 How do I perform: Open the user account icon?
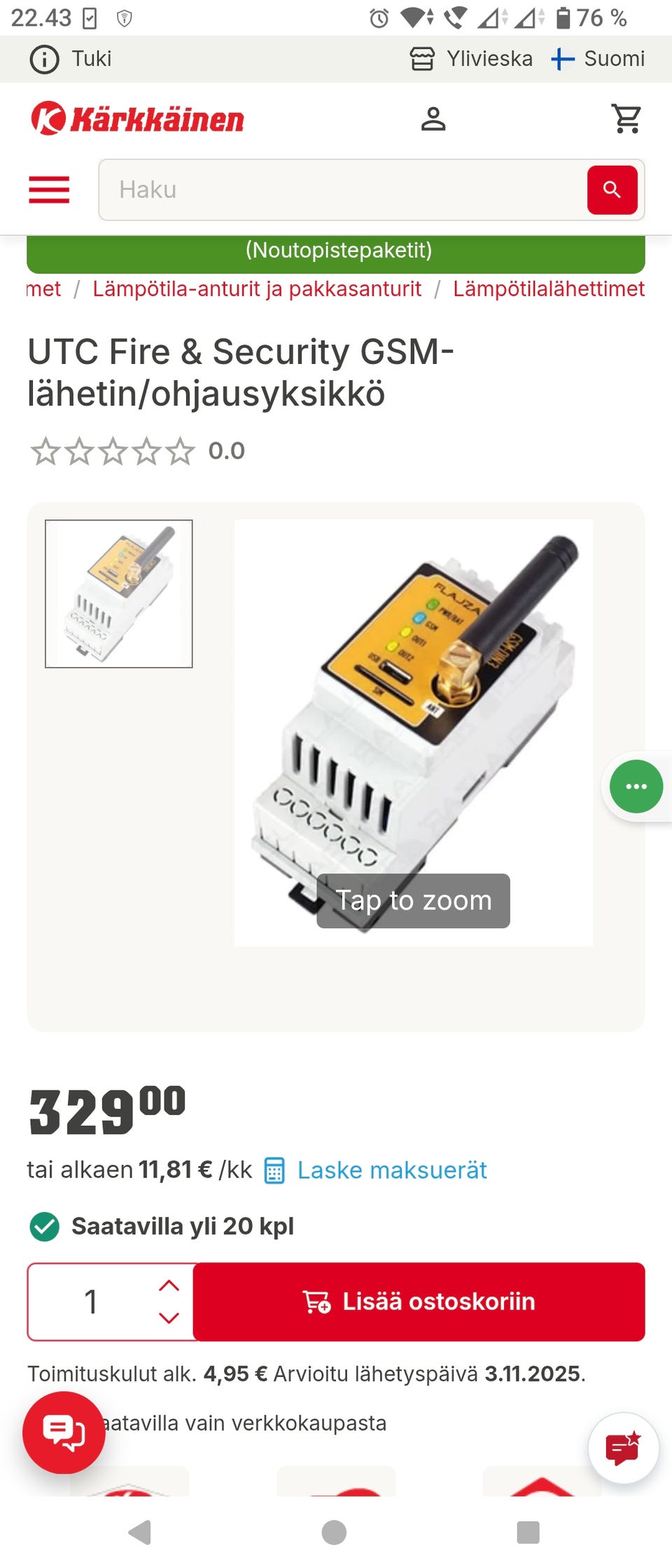click(433, 119)
